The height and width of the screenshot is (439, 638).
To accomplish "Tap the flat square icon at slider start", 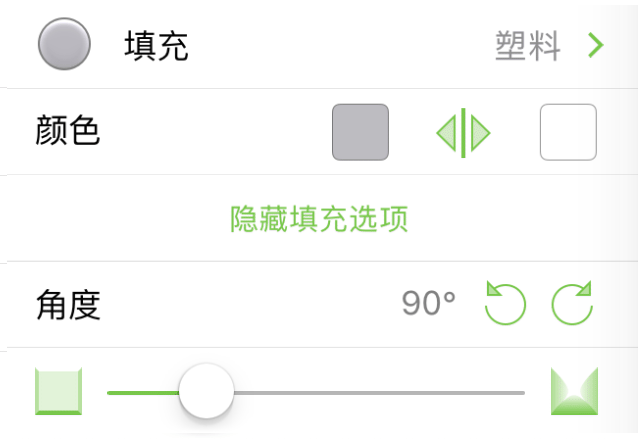I will click(58, 392).
